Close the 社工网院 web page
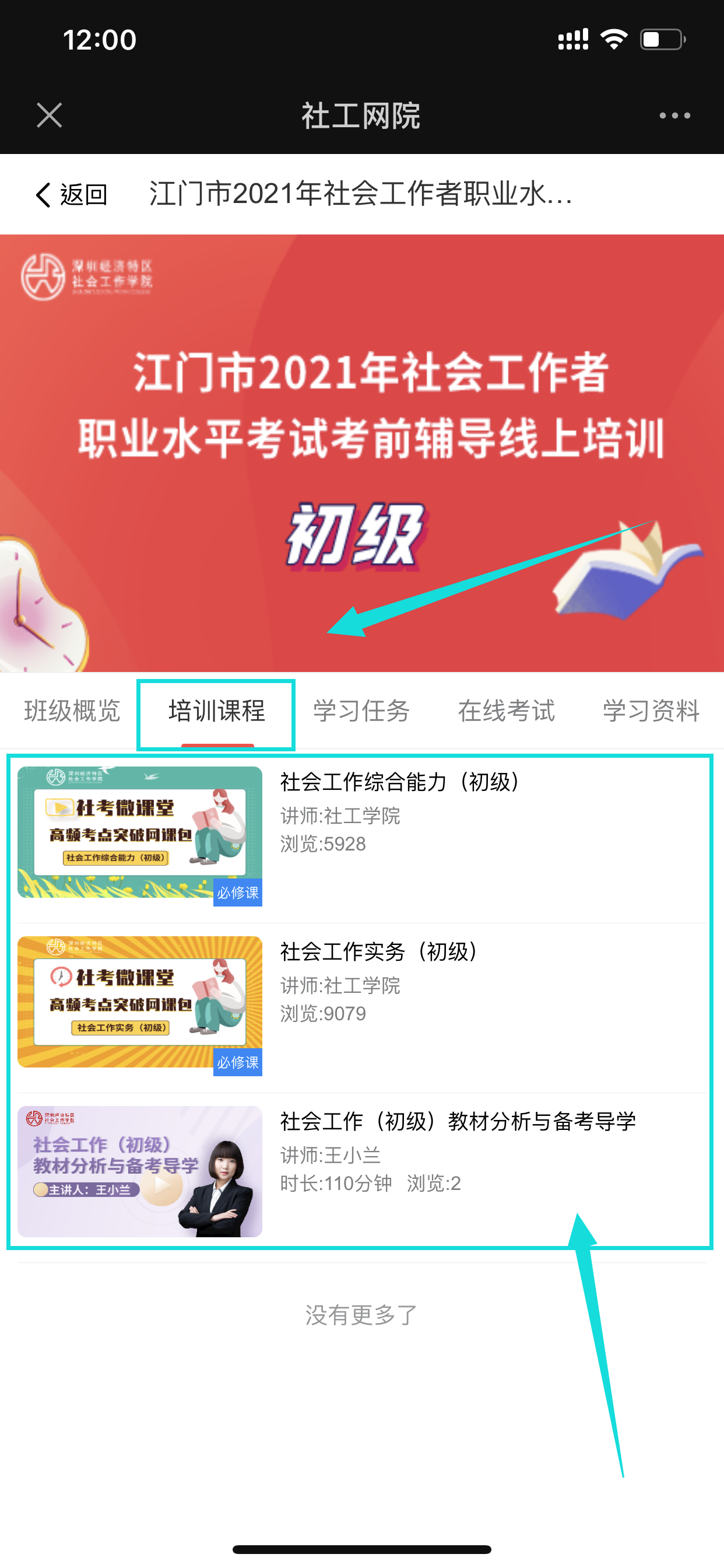 50,115
